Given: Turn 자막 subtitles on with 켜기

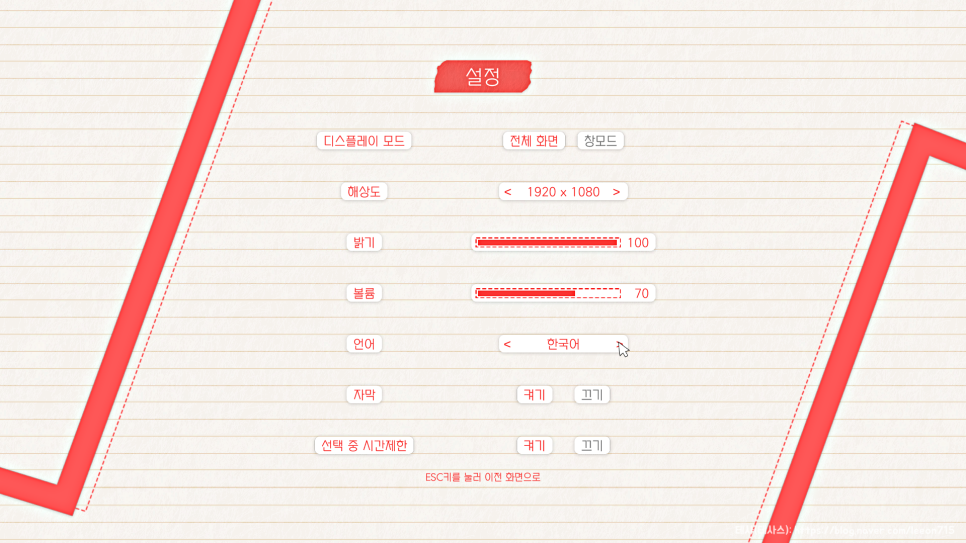Looking at the screenshot, I should (x=534, y=395).
